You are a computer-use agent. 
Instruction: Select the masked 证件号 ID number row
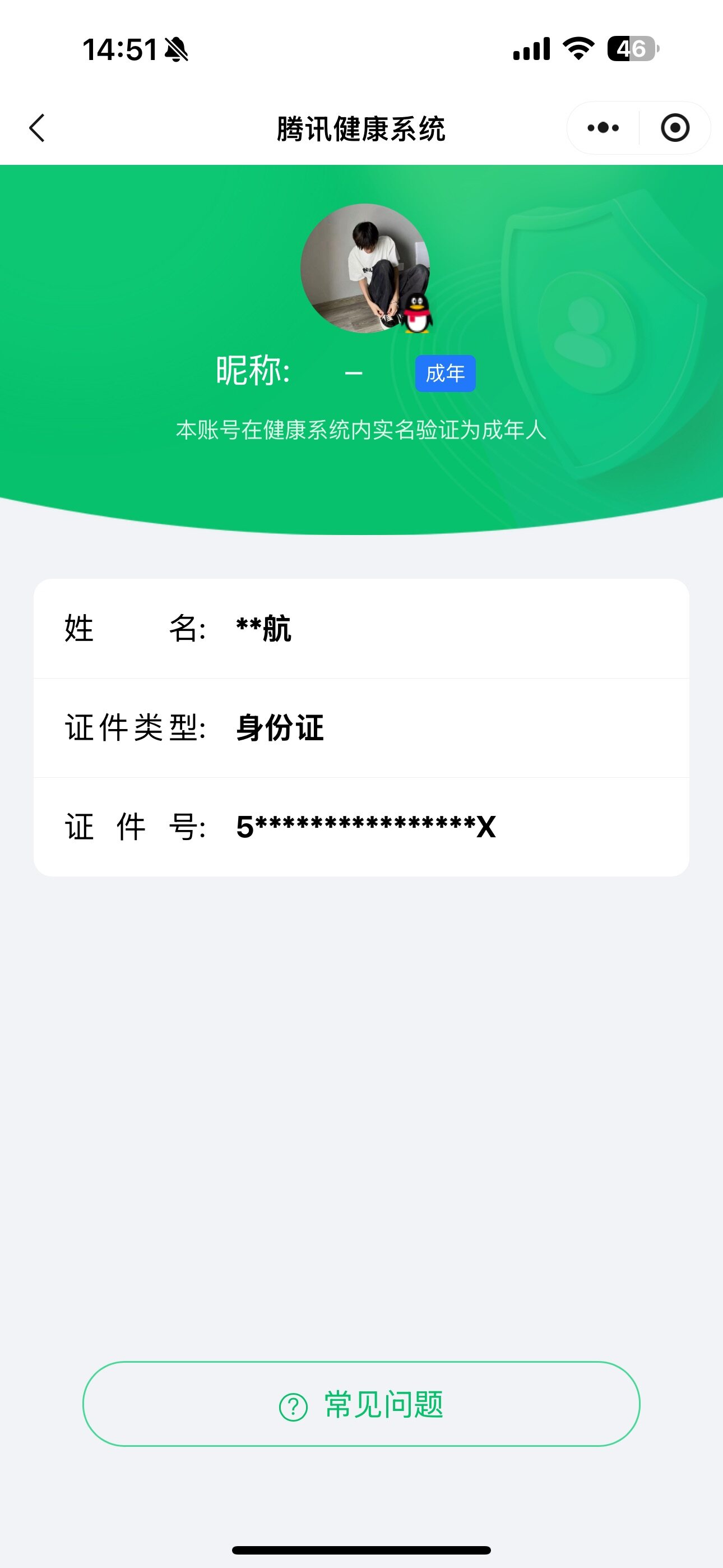[361, 827]
